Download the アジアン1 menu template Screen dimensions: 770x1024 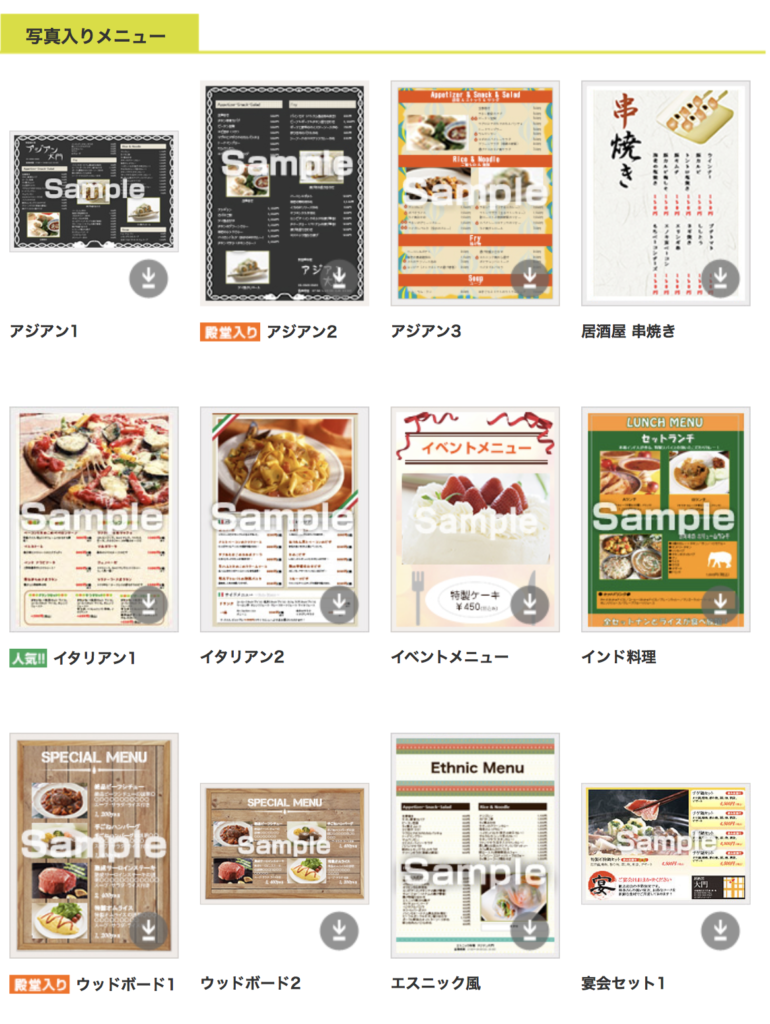[x=148, y=279]
